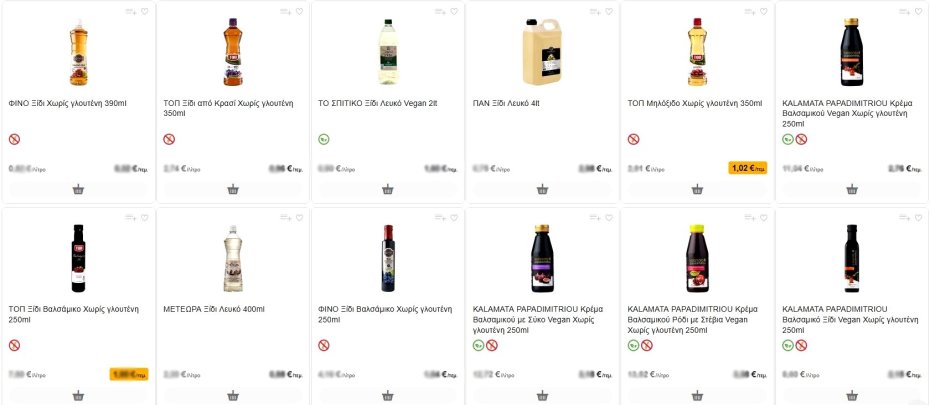This screenshot has height=405, width=930.
Task: Open the ΜΕΤΕΩΡΑ Ξίδι Λευκό 400ml product
Action: (x=213, y=309)
